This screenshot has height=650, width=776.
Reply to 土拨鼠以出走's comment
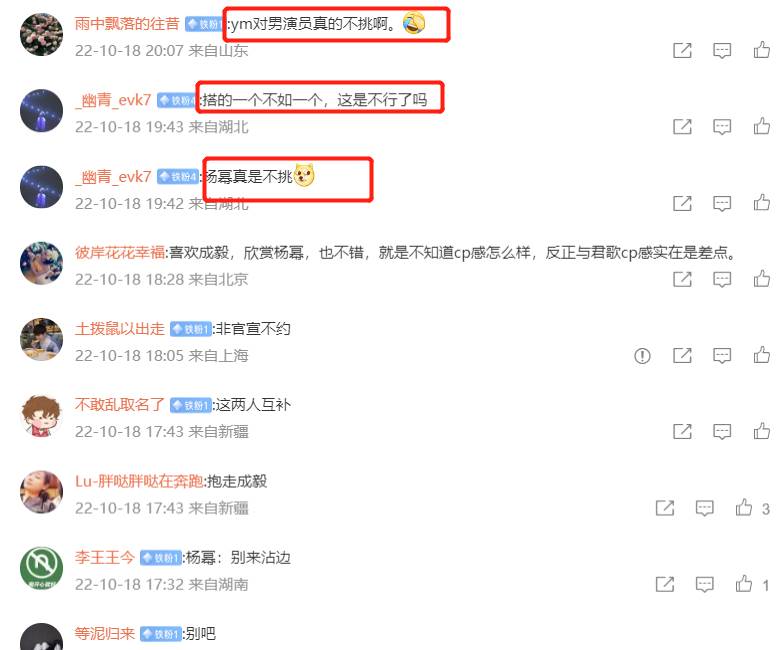(722, 355)
